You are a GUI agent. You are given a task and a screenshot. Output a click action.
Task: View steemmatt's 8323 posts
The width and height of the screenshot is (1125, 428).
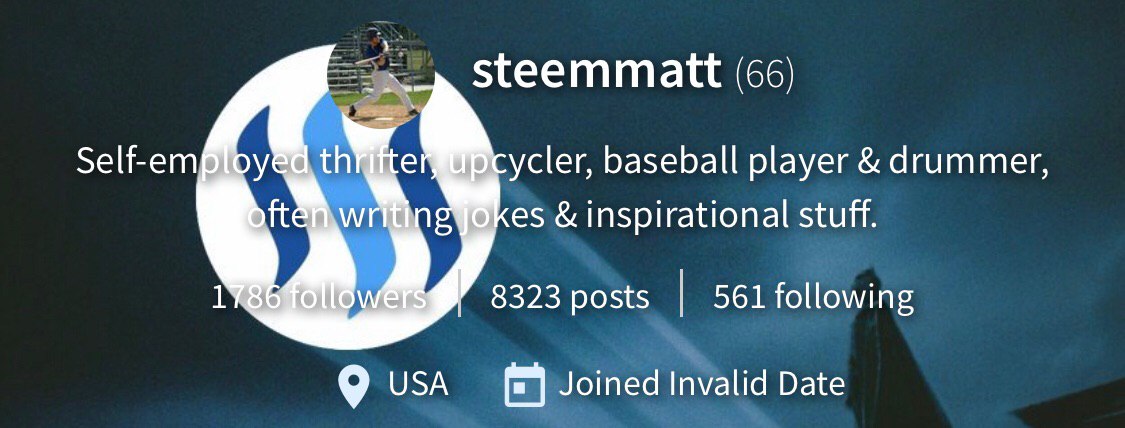pyautogui.click(x=570, y=297)
